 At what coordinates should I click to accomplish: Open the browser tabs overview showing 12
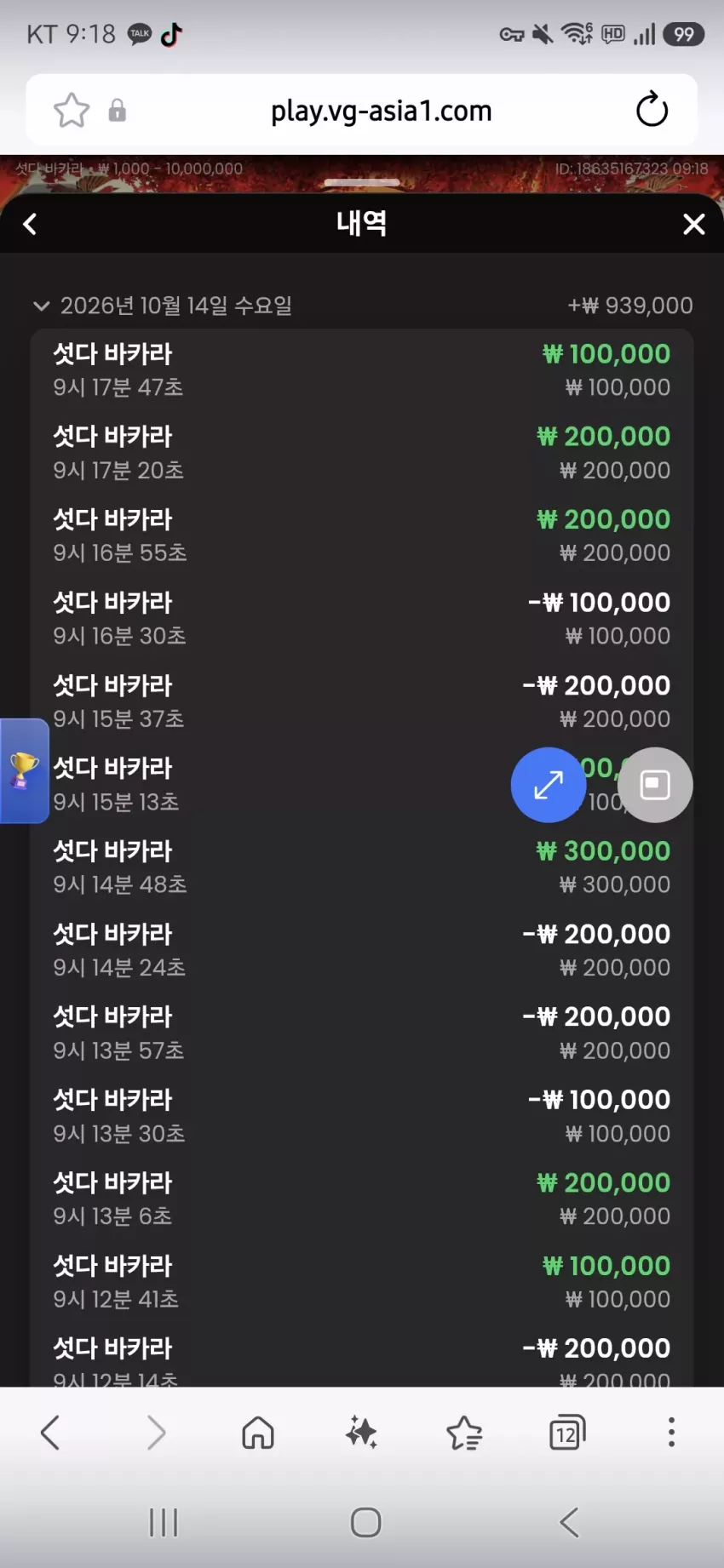[567, 1433]
